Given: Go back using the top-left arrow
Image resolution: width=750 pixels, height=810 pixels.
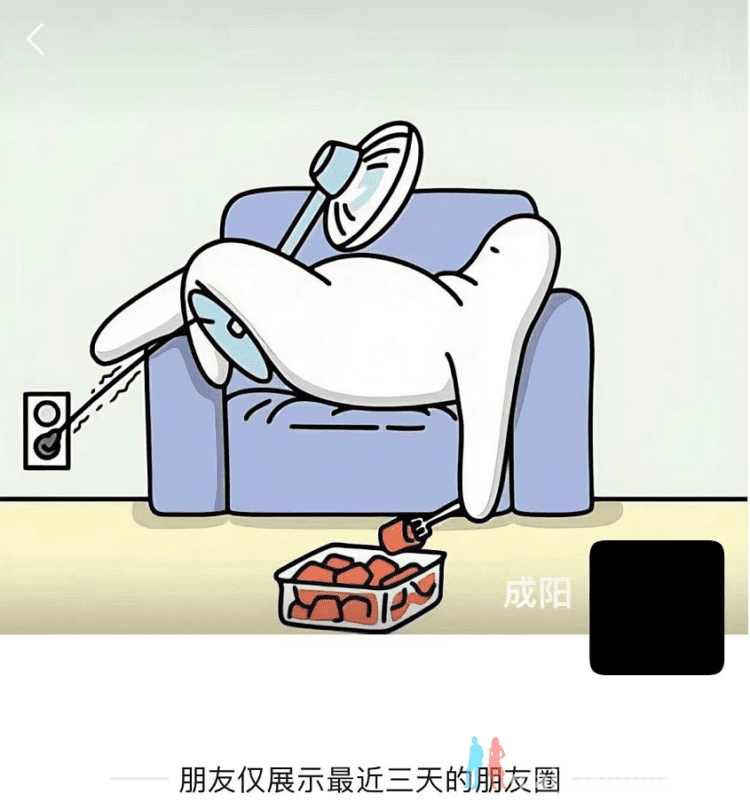Looking at the screenshot, I should (x=36, y=40).
